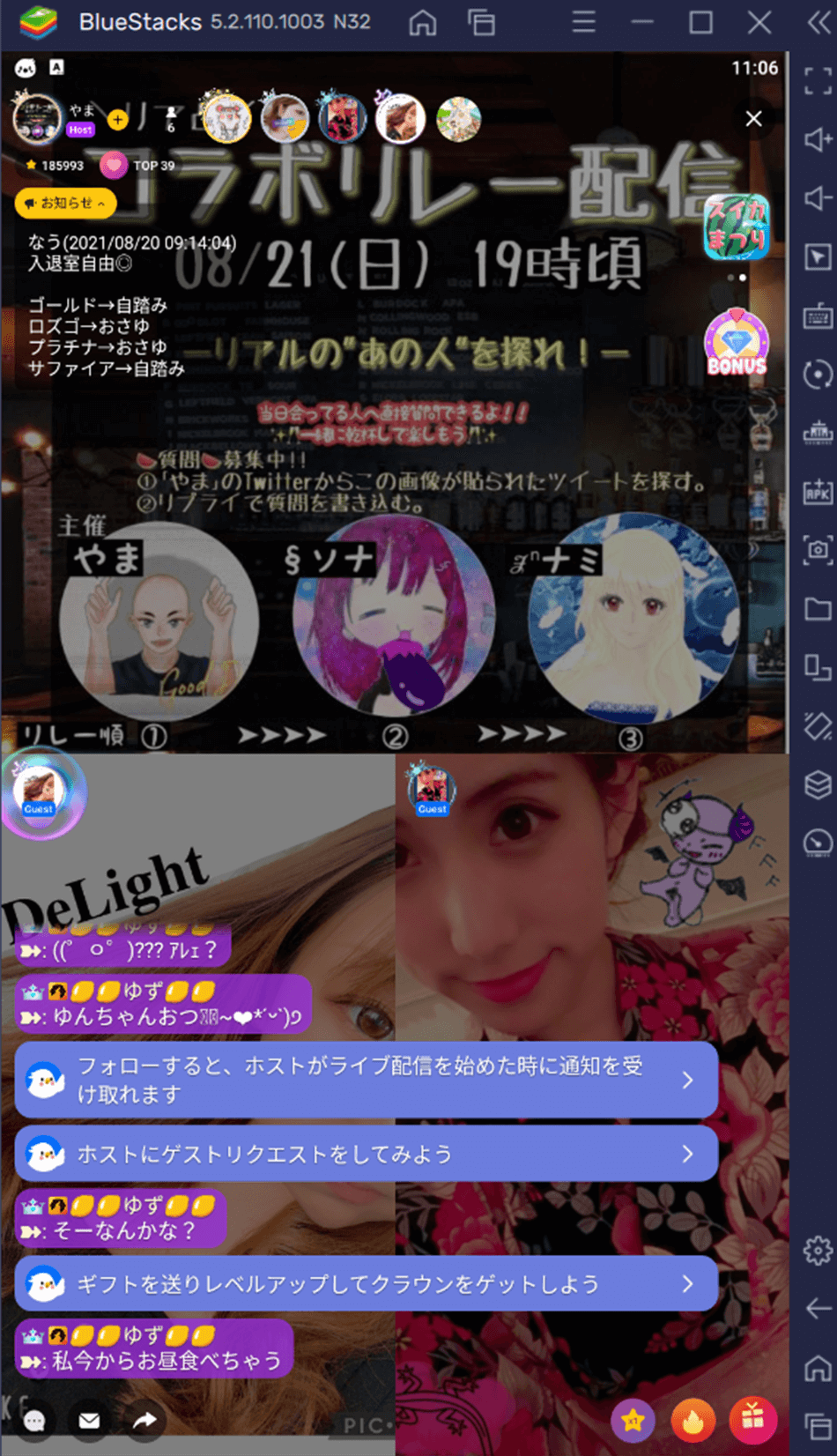Toggle fullscreen mode in the BlueStacks sidebar

(818, 81)
